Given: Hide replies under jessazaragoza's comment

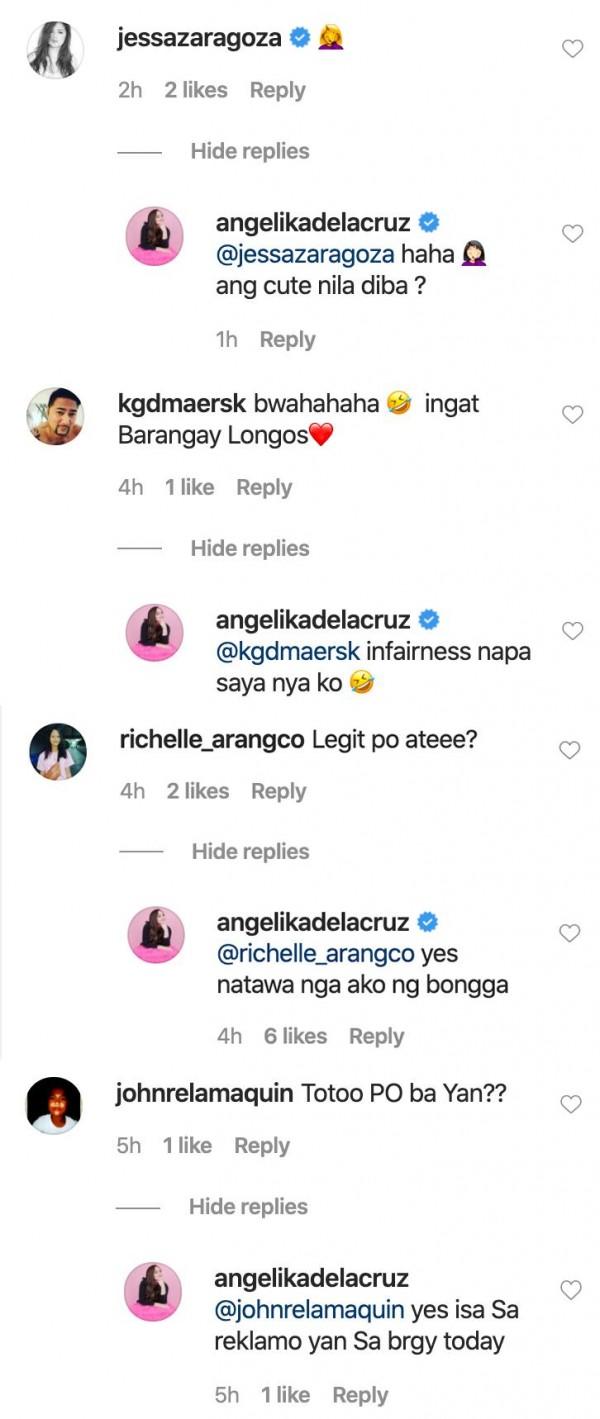Looking at the screenshot, I should coord(250,151).
